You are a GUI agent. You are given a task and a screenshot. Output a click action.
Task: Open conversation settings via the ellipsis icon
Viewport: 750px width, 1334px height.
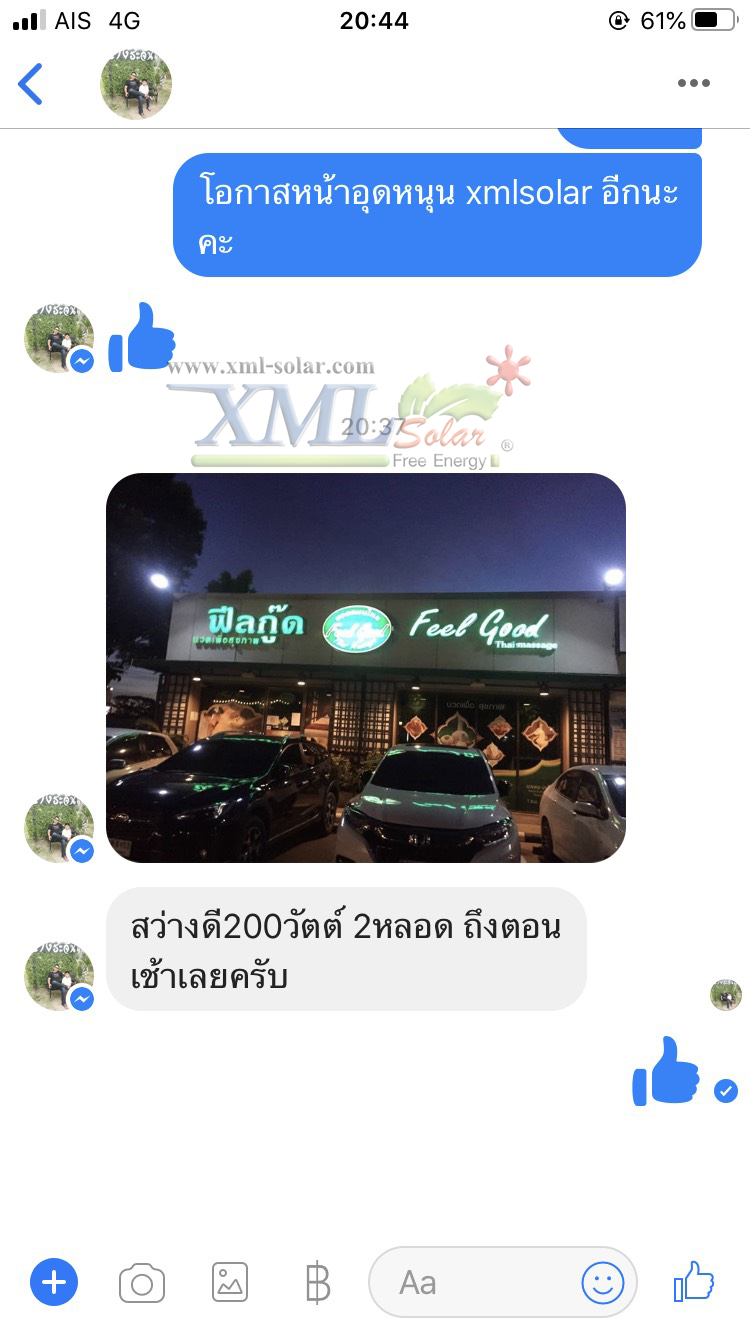point(692,84)
